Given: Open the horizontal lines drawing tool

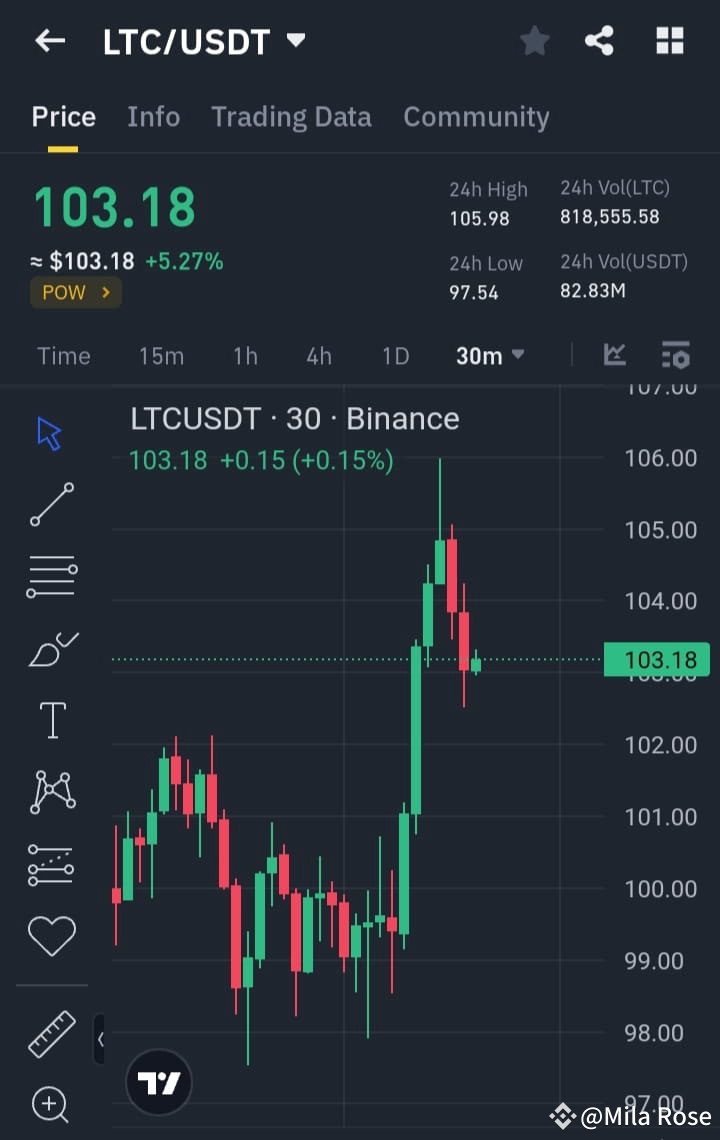Looking at the screenshot, I should coord(50,575).
